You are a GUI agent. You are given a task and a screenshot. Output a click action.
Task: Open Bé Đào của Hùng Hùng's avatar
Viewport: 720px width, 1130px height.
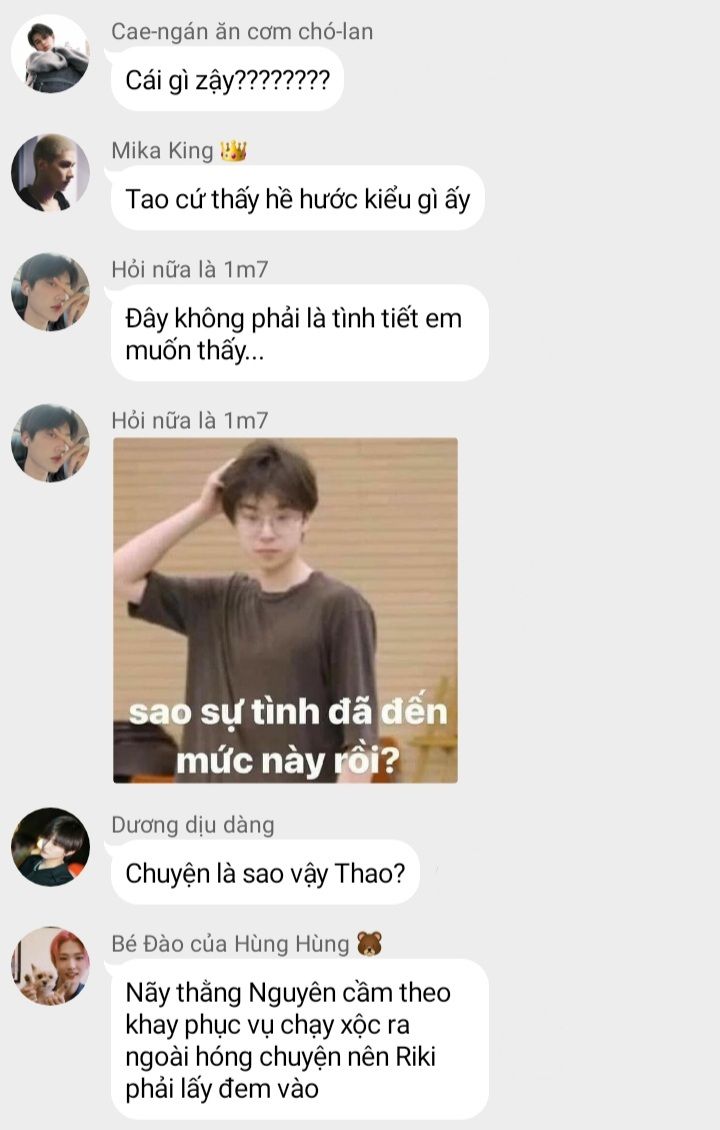click(50, 966)
